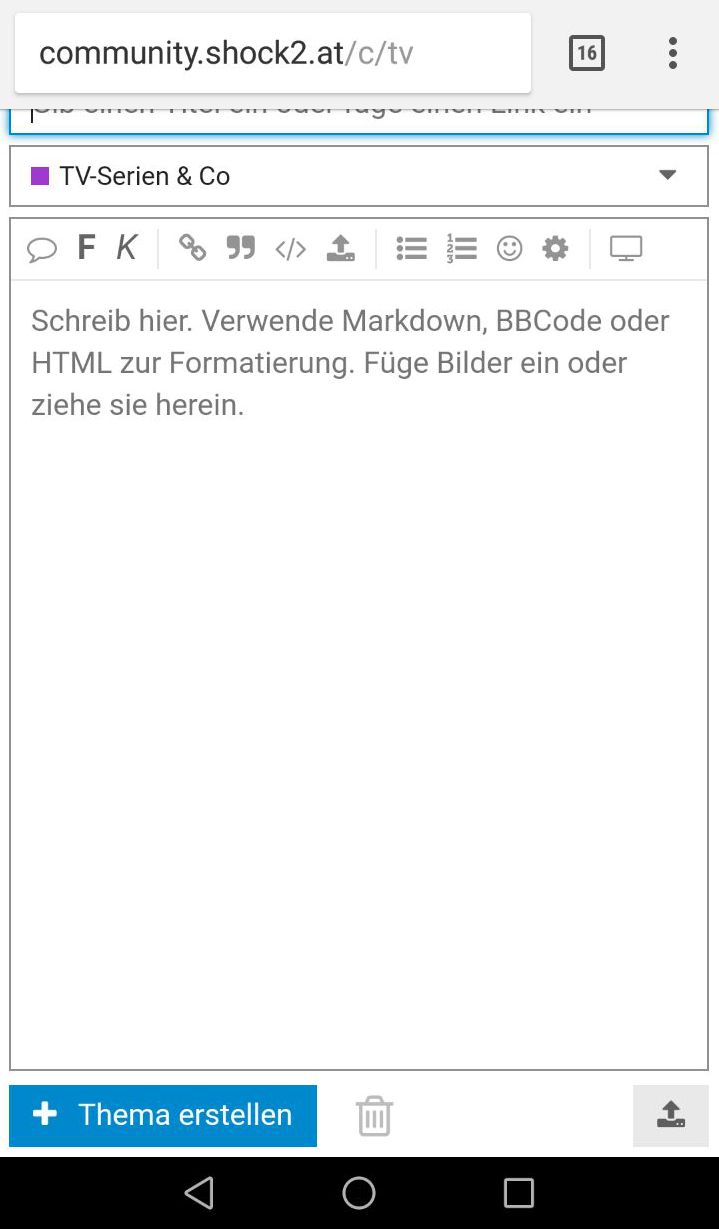Insert preformatted code from the toolbar

290,249
